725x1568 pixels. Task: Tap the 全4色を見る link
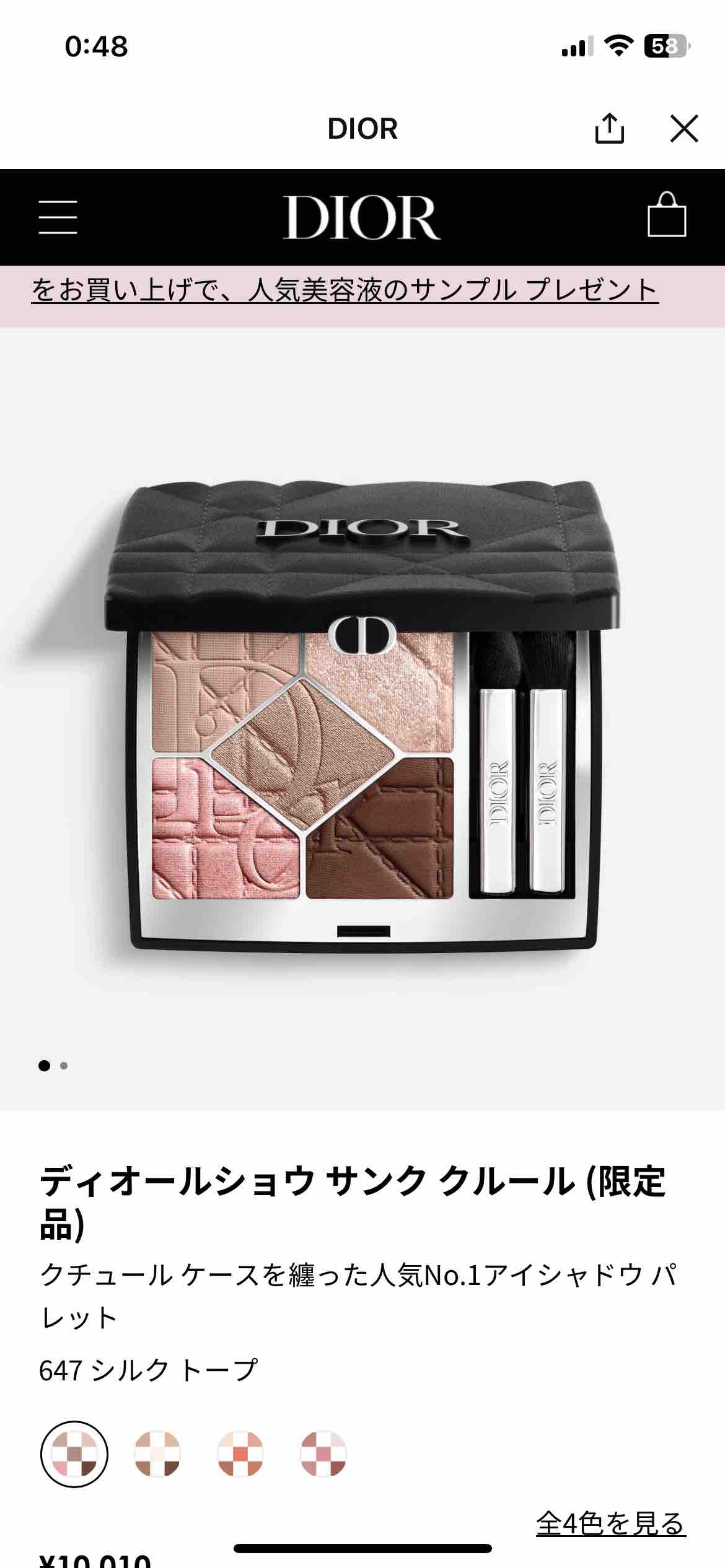click(611, 1523)
